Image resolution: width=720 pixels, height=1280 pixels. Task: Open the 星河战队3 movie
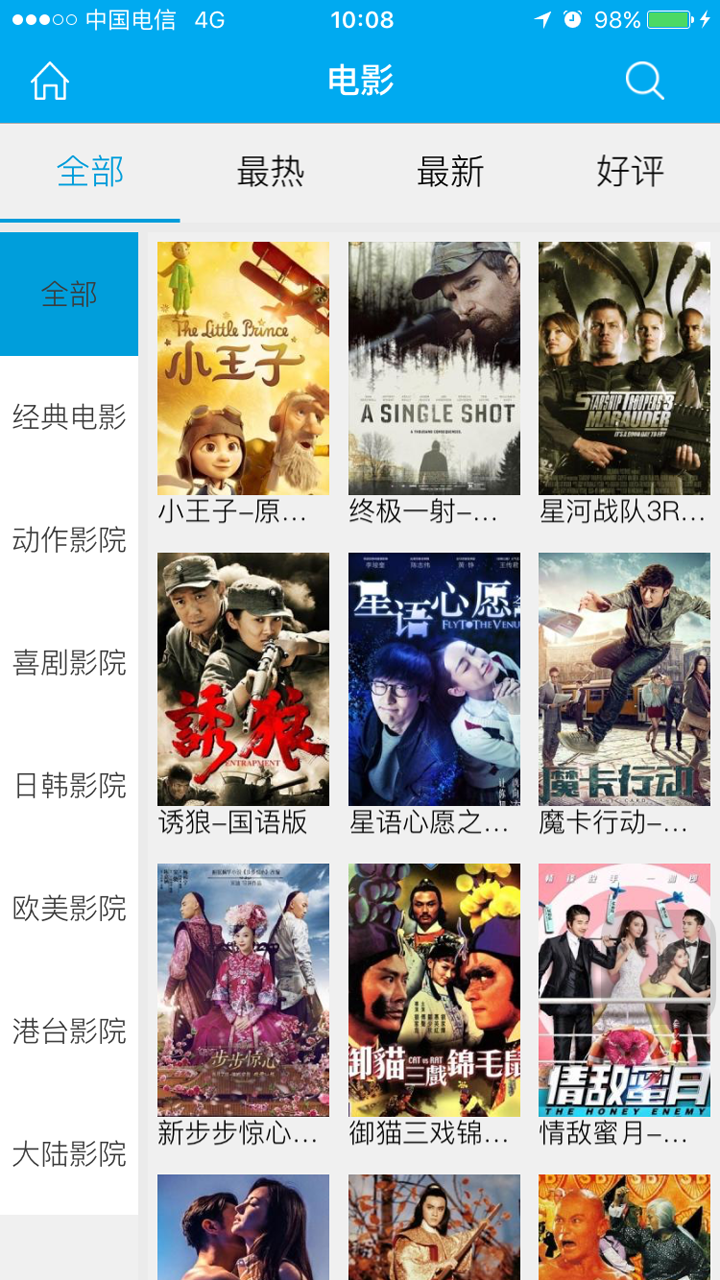pos(624,368)
